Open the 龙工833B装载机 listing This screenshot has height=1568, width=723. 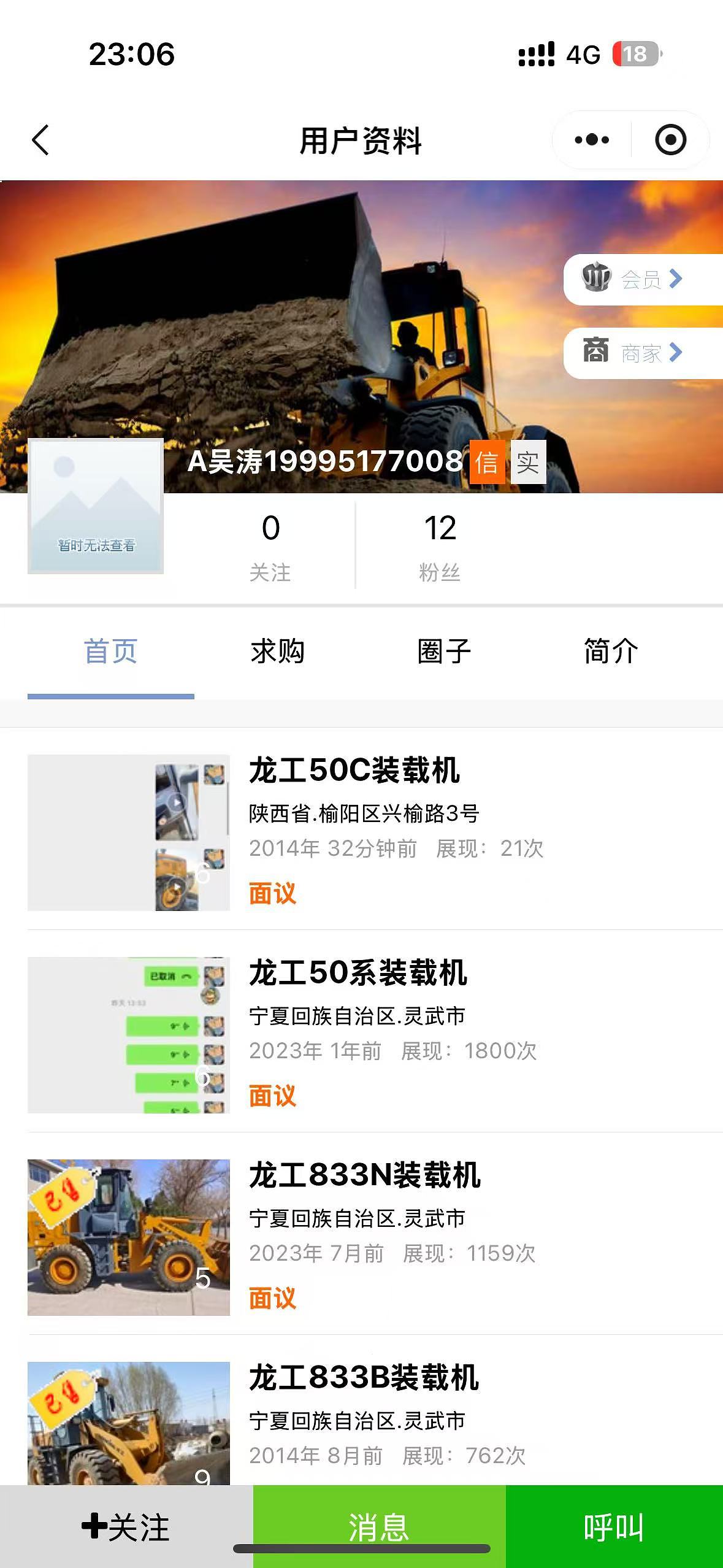coord(363,1378)
